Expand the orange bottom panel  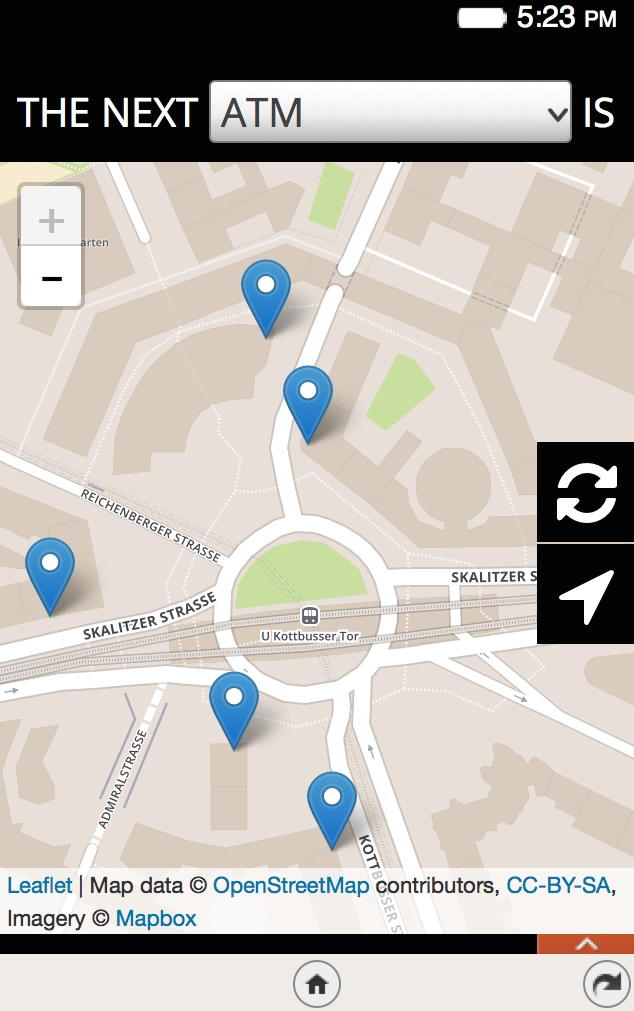[x=586, y=944]
